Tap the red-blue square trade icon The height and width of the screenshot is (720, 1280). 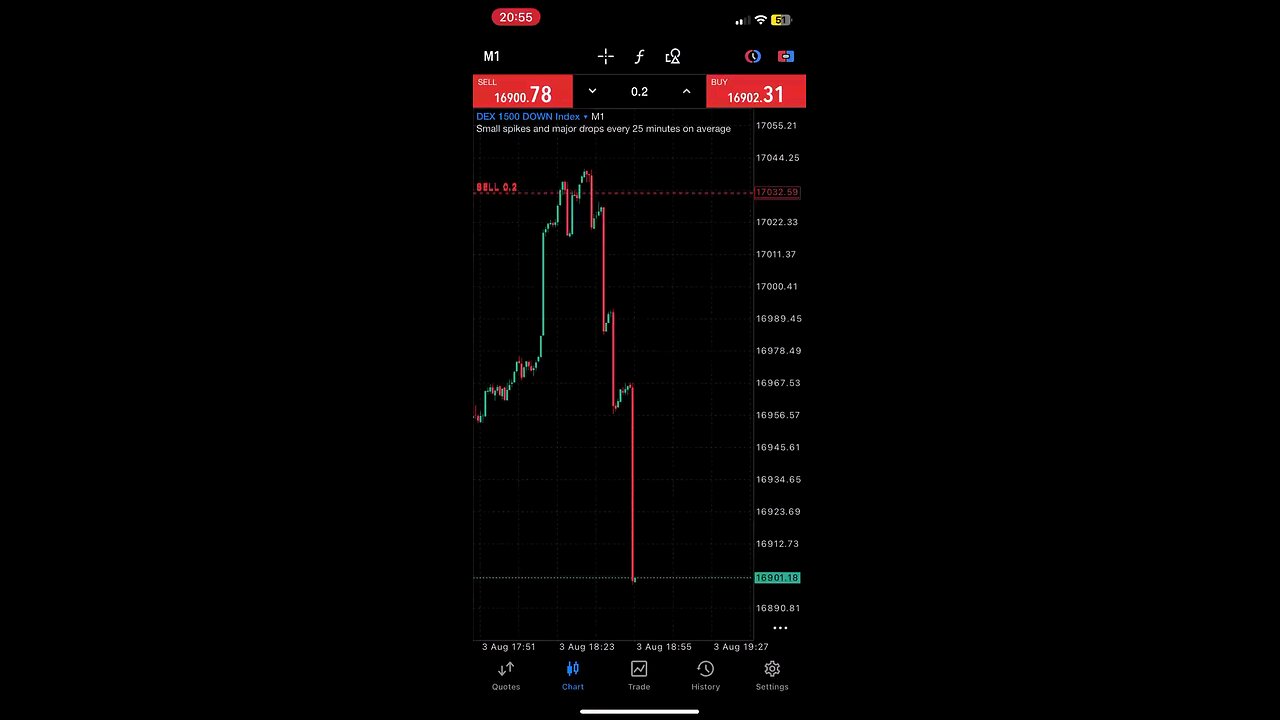pyautogui.click(x=786, y=57)
